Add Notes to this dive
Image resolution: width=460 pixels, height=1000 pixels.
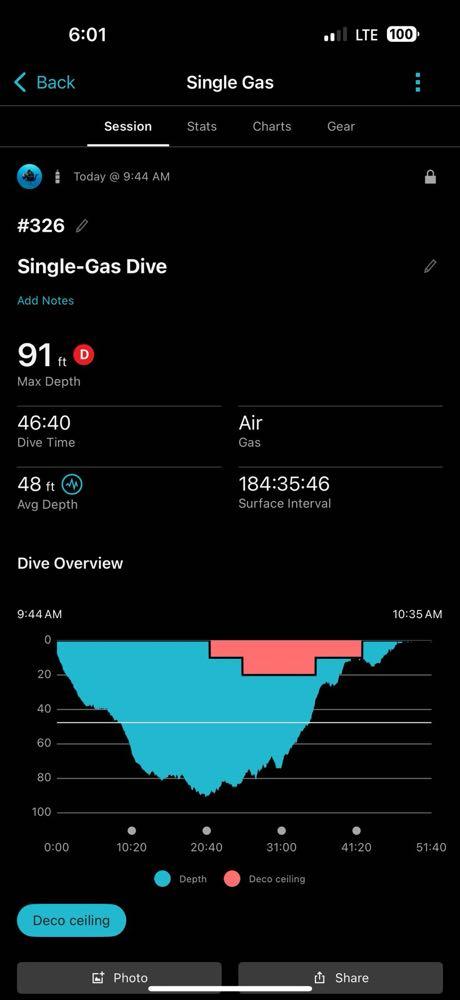point(45,300)
